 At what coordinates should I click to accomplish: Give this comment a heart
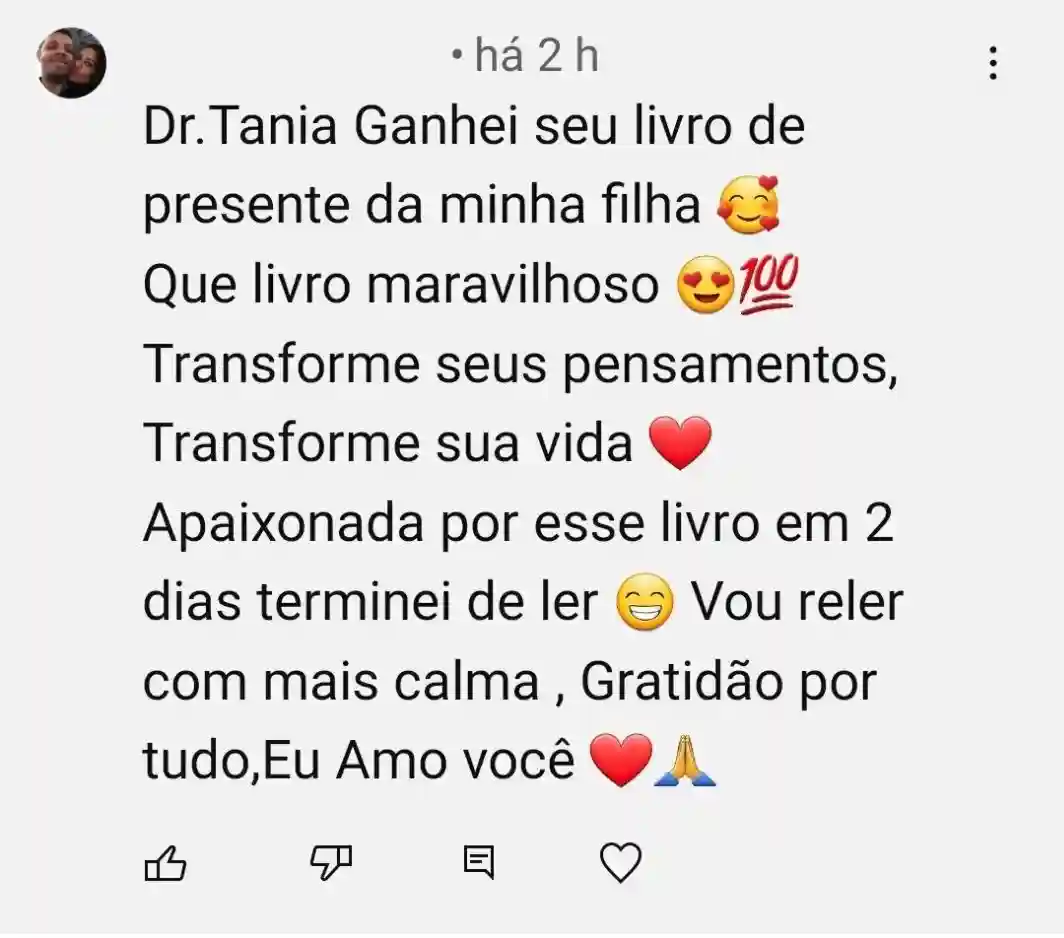click(620, 863)
